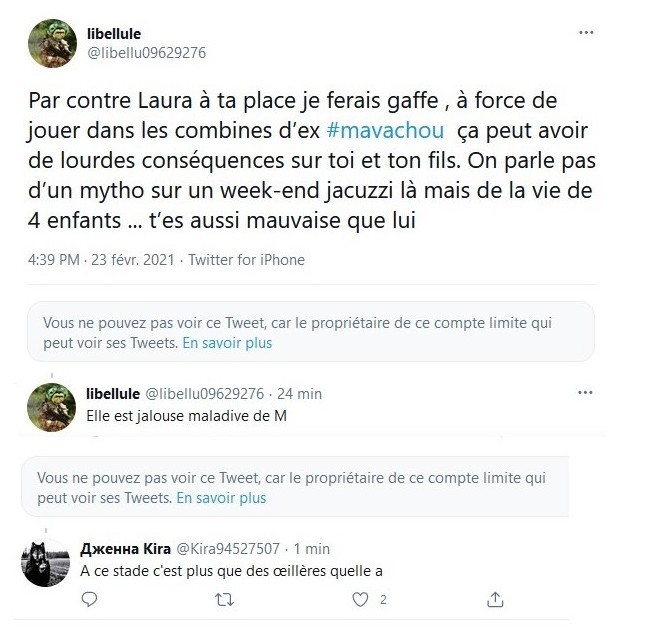668x638 pixels.
Task: Open second 'En savoir plus' link
Action: click(221, 497)
